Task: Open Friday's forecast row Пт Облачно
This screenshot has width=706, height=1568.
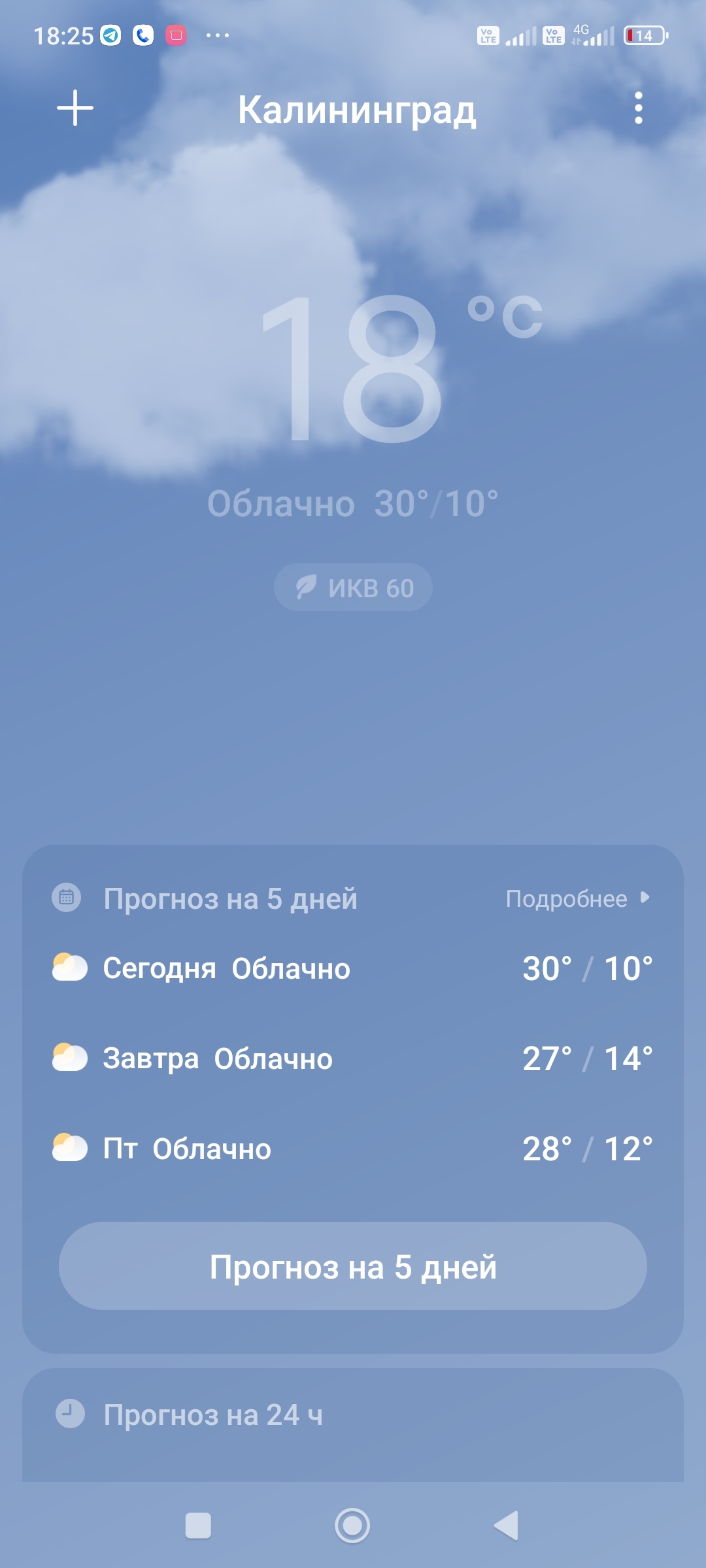Action: pyautogui.click(x=353, y=1149)
